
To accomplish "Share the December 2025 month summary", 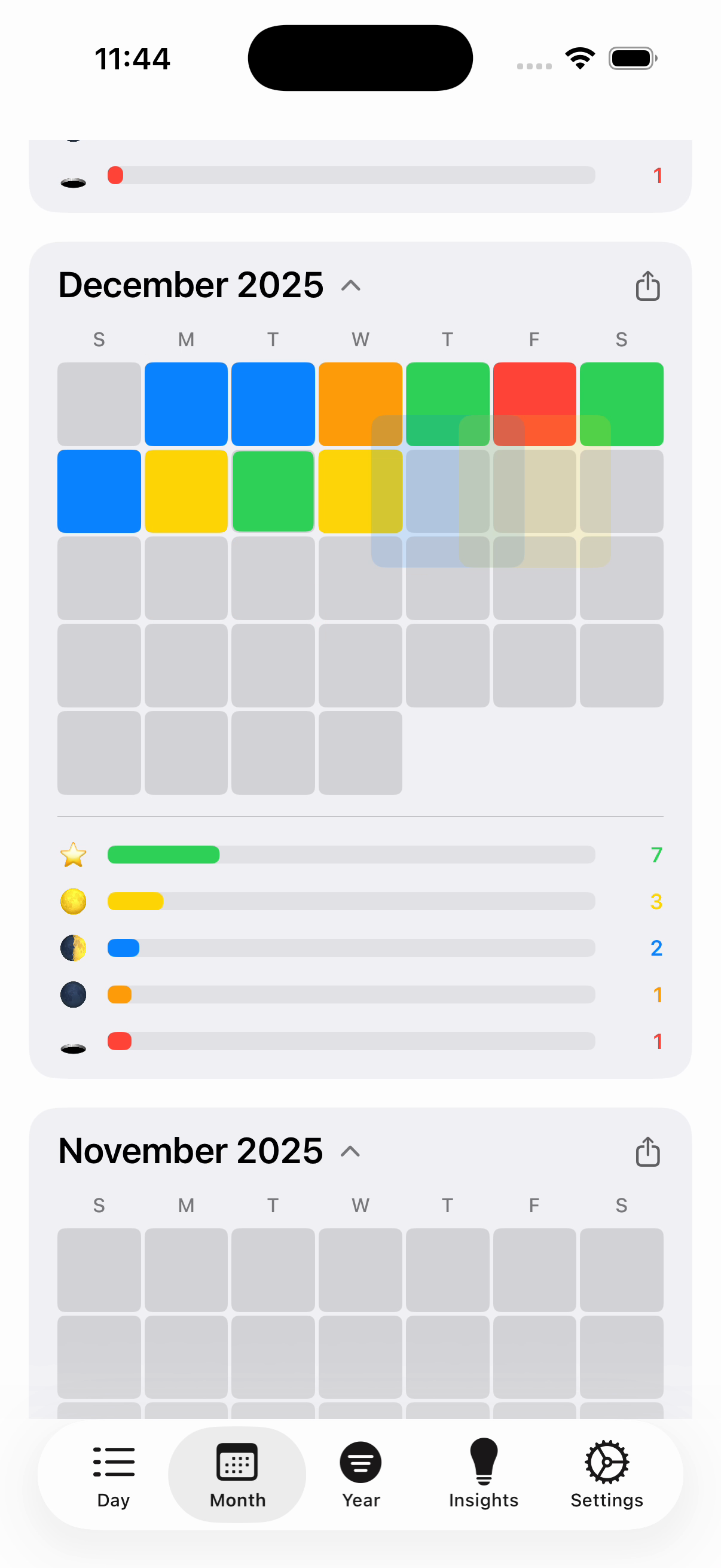I will [x=647, y=286].
